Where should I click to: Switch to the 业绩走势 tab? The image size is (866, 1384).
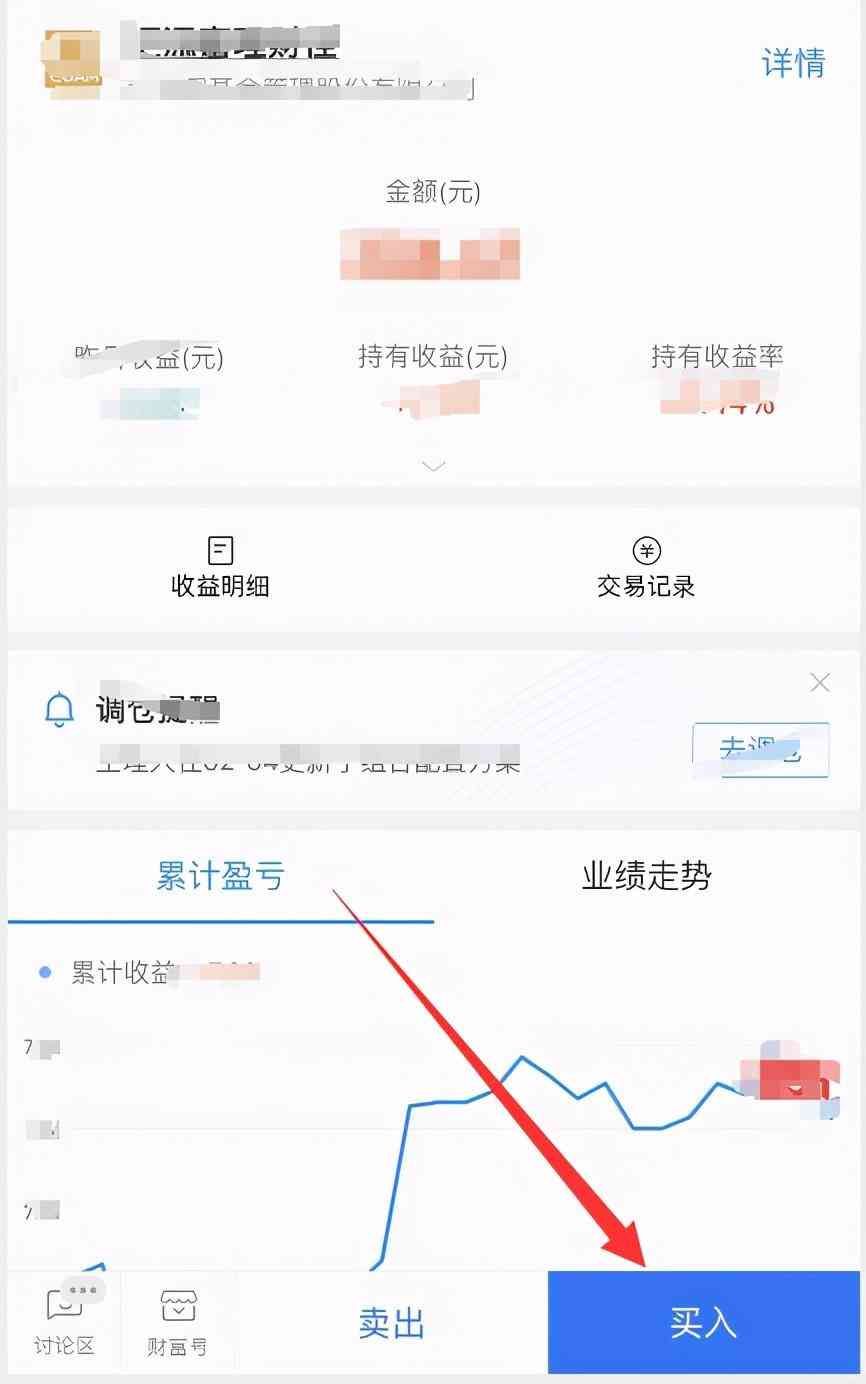pyautogui.click(x=646, y=876)
